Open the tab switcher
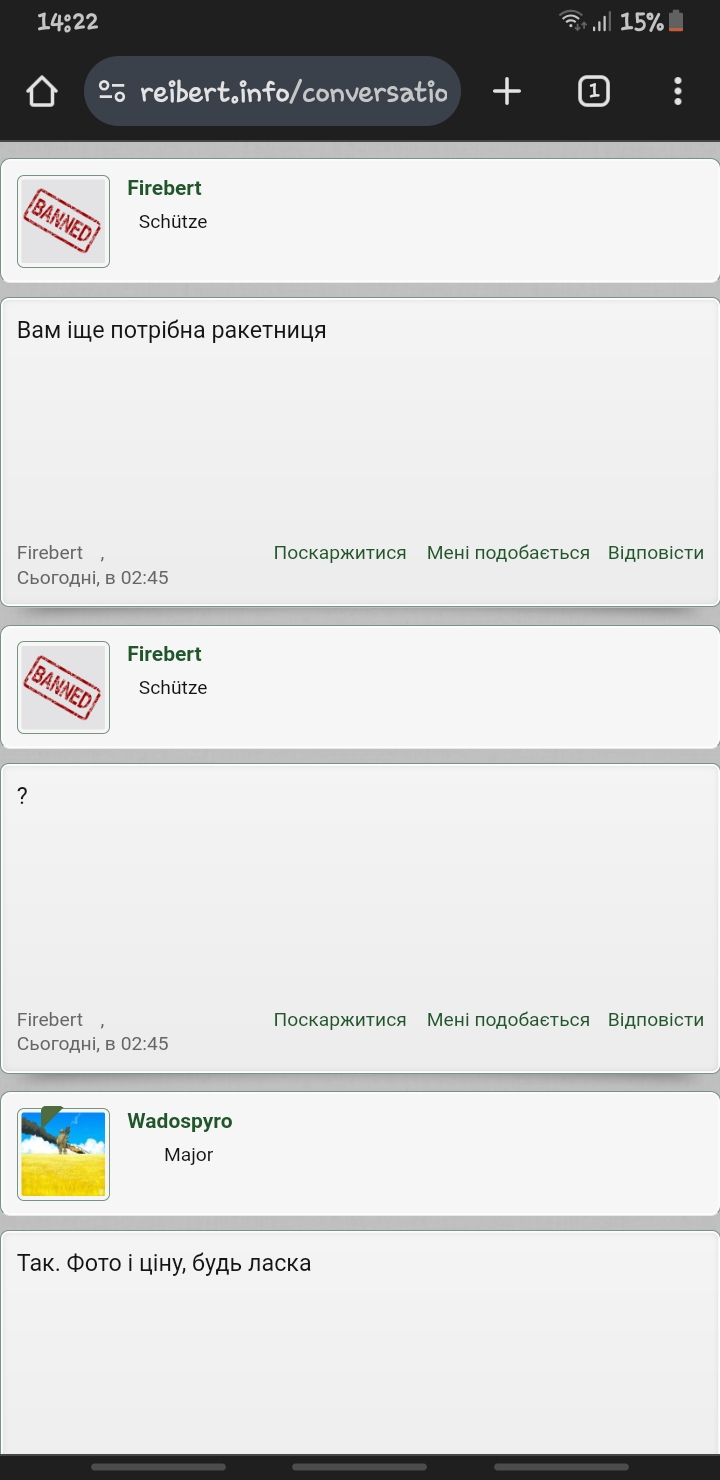This screenshot has width=720, height=1480. (x=593, y=92)
